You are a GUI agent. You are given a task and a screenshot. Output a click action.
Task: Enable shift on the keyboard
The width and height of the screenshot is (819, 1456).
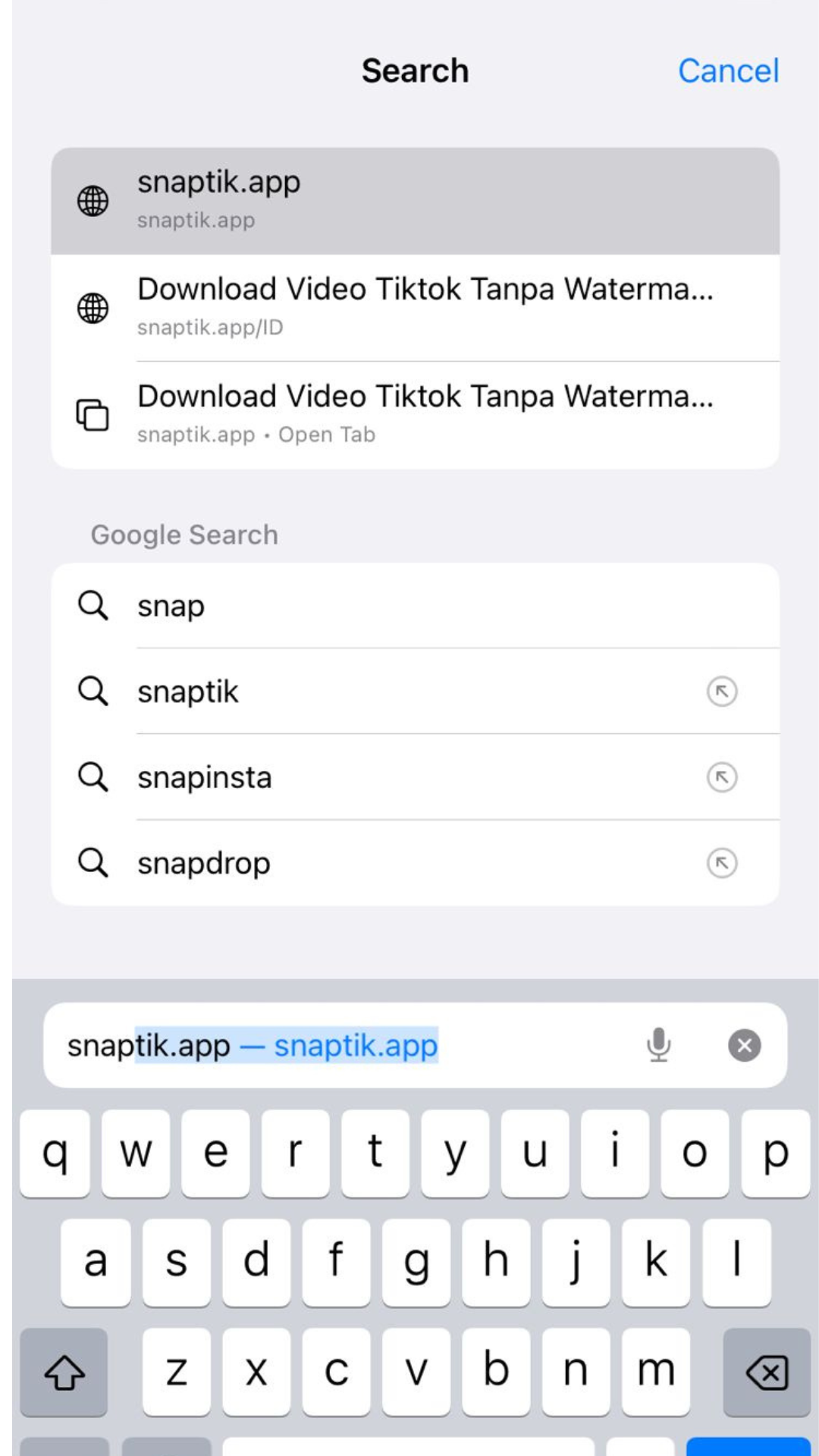coord(64,1373)
